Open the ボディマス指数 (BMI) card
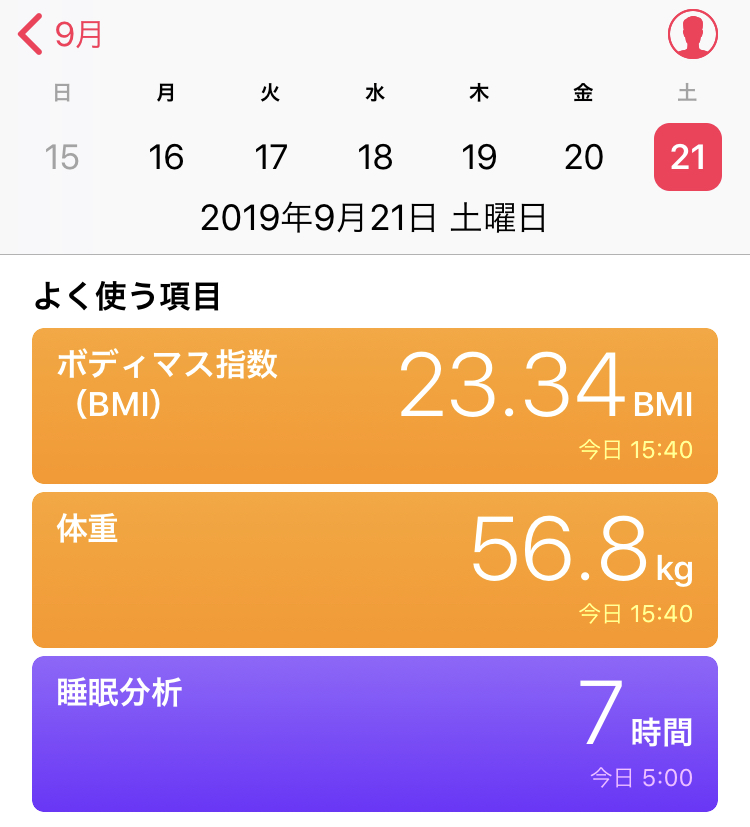750x827 pixels. [x=375, y=406]
